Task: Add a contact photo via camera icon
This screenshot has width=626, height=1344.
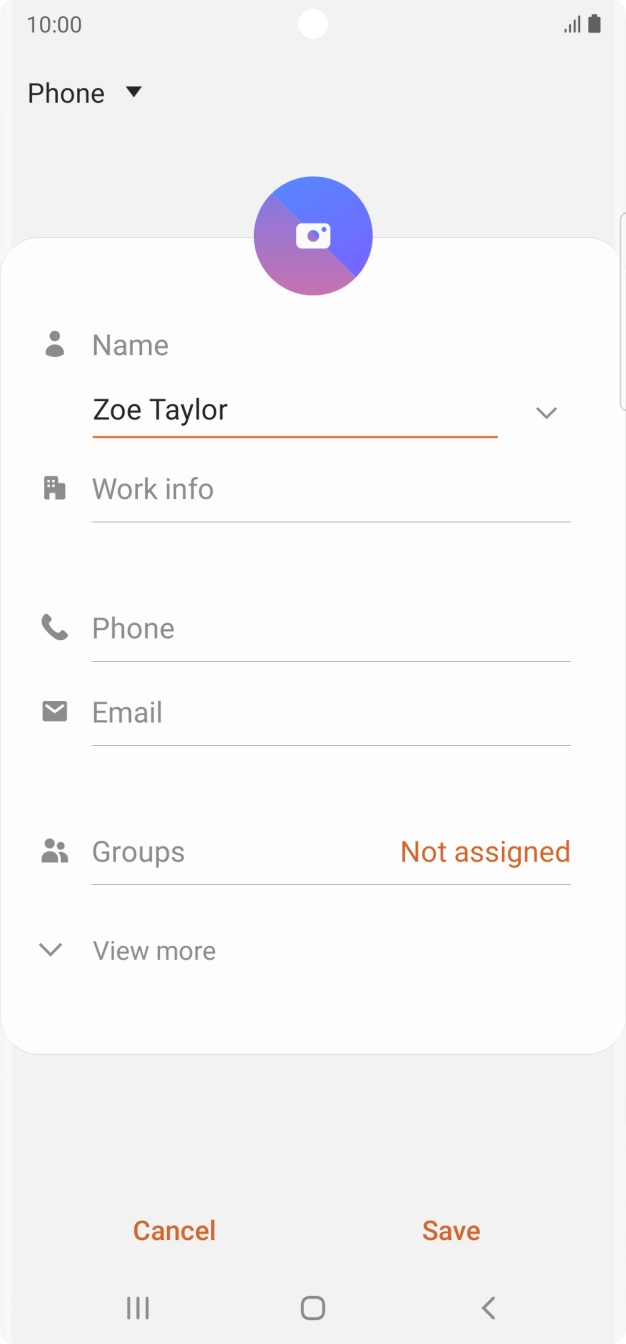Action: [313, 236]
